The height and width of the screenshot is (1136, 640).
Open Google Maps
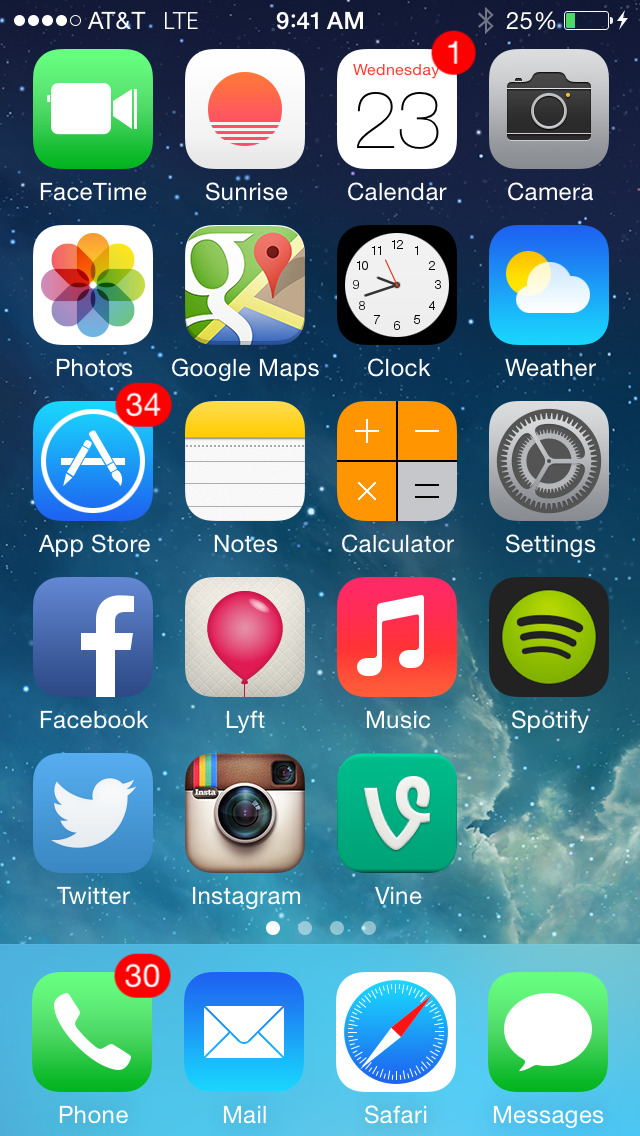click(x=245, y=285)
